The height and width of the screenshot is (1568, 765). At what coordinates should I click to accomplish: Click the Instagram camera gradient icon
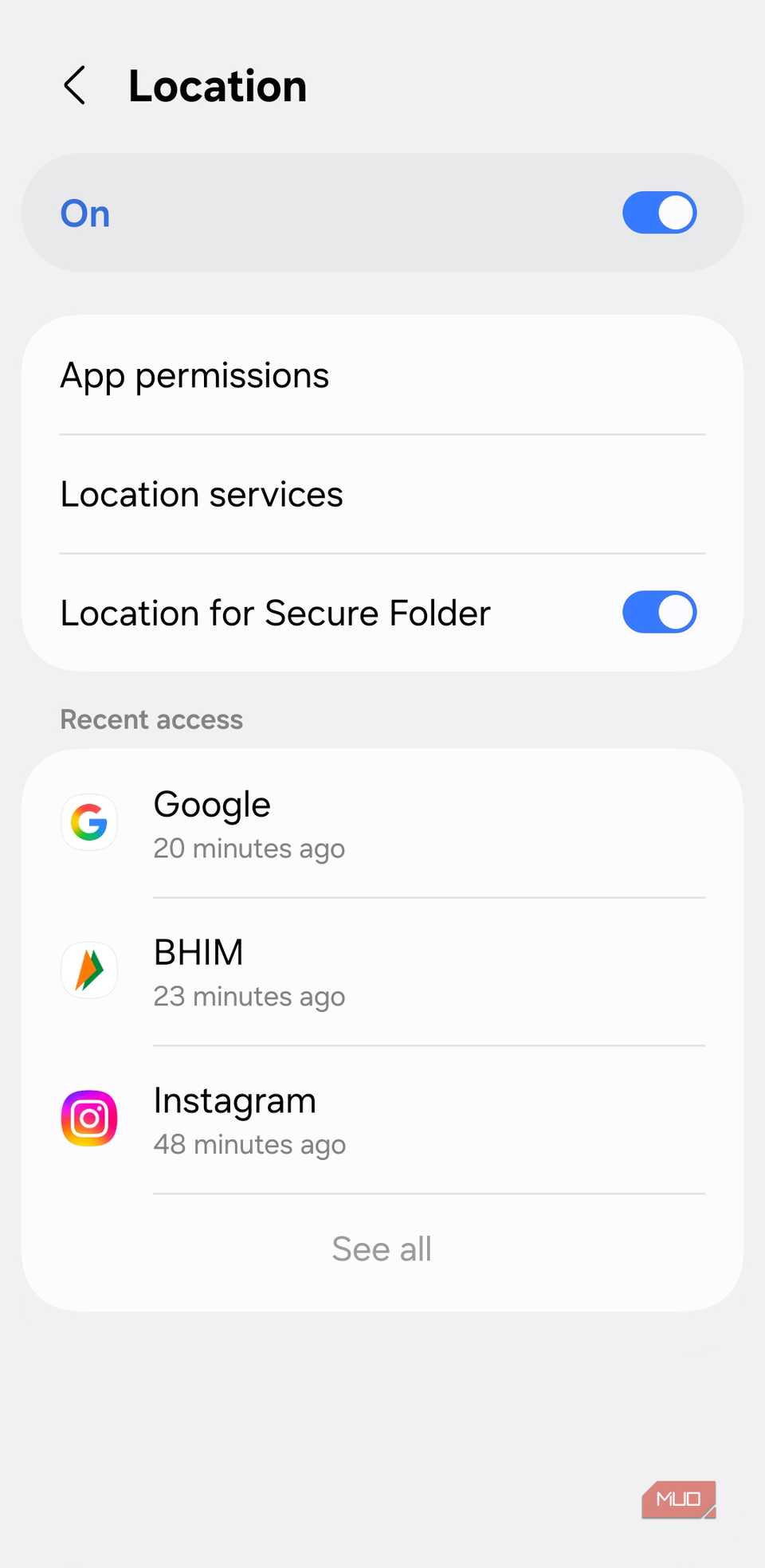coord(88,1118)
